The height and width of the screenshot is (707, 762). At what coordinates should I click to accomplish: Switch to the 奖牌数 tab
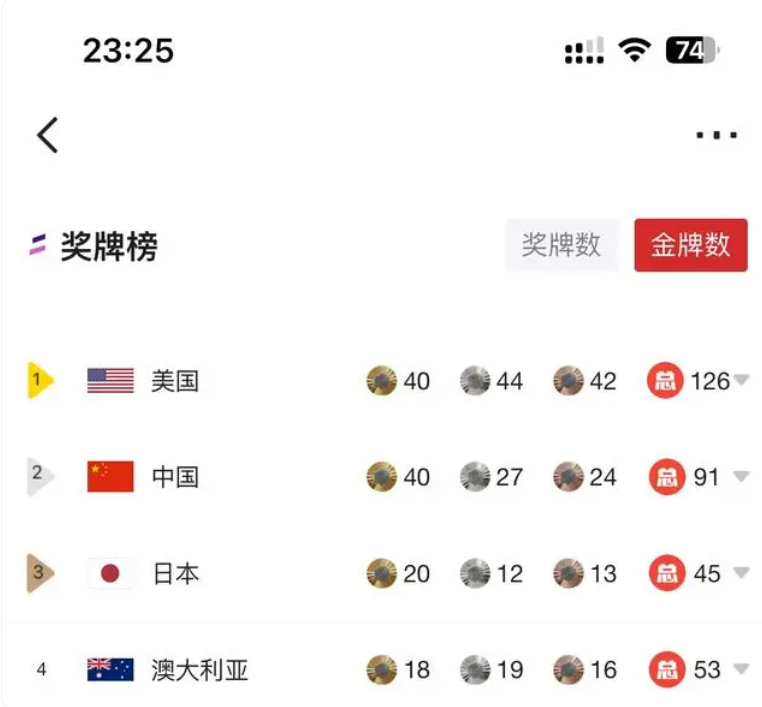pos(561,245)
